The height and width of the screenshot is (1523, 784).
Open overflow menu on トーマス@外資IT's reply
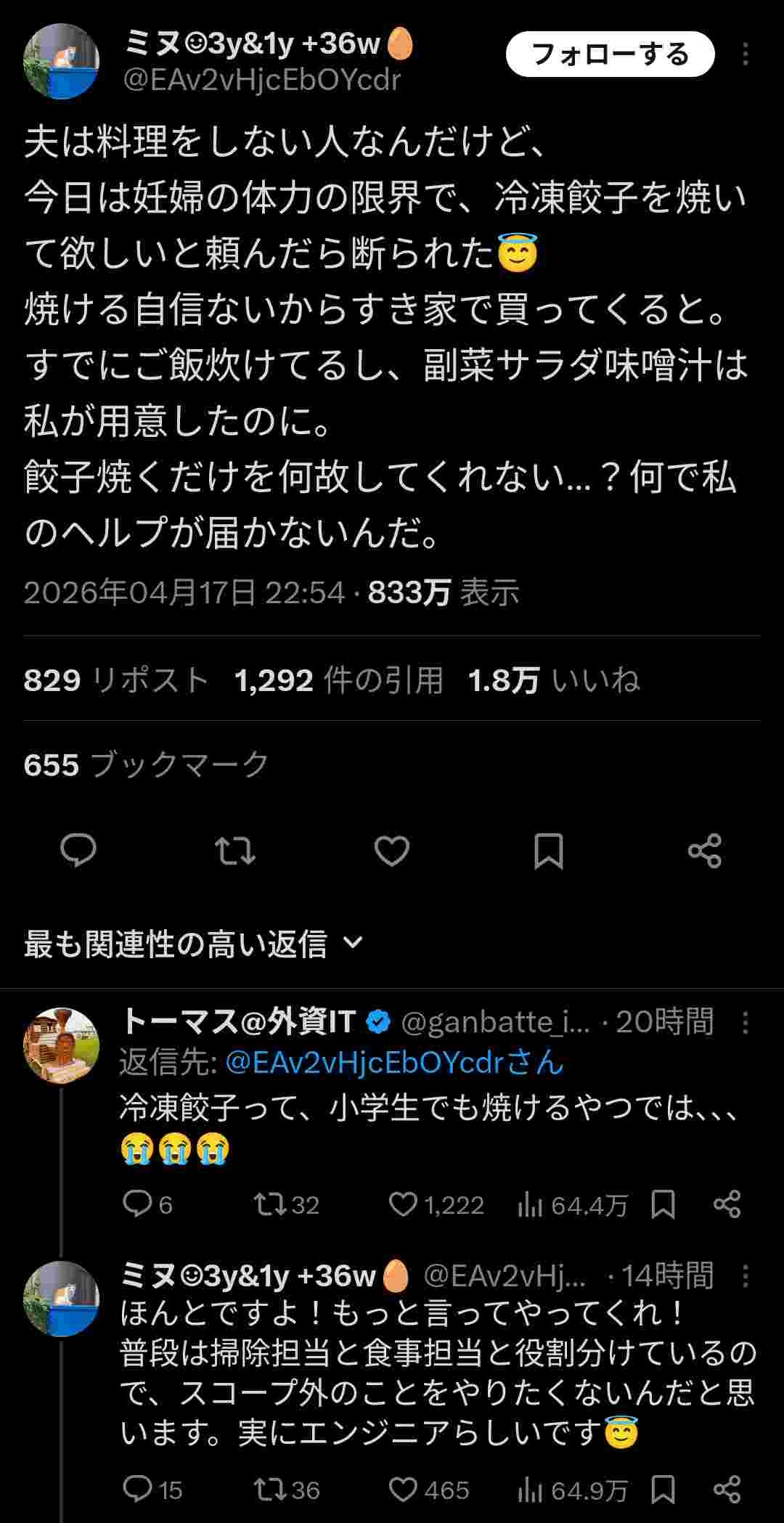(745, 1023)
